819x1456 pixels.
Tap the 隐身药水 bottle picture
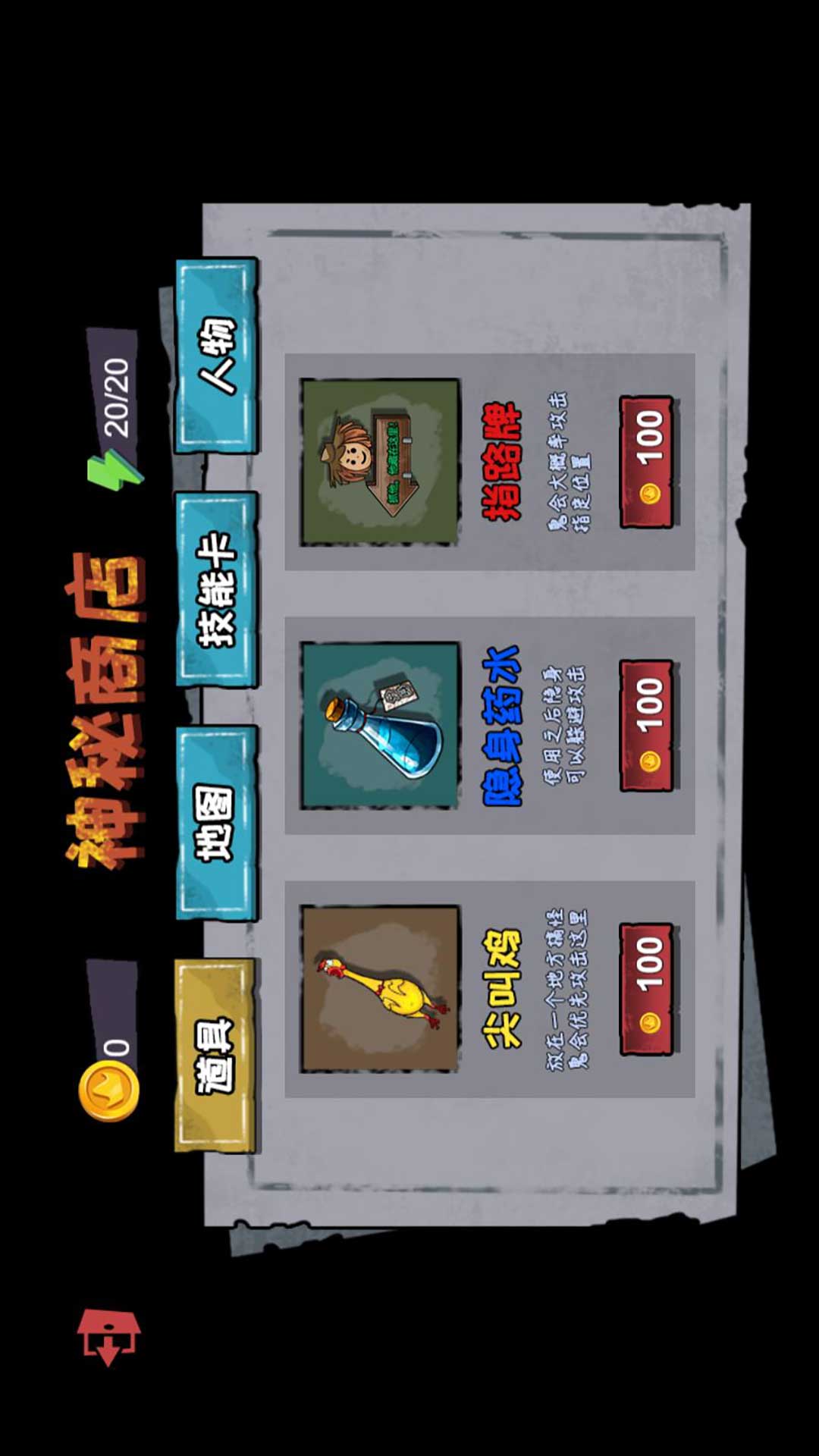pos(380,726)
